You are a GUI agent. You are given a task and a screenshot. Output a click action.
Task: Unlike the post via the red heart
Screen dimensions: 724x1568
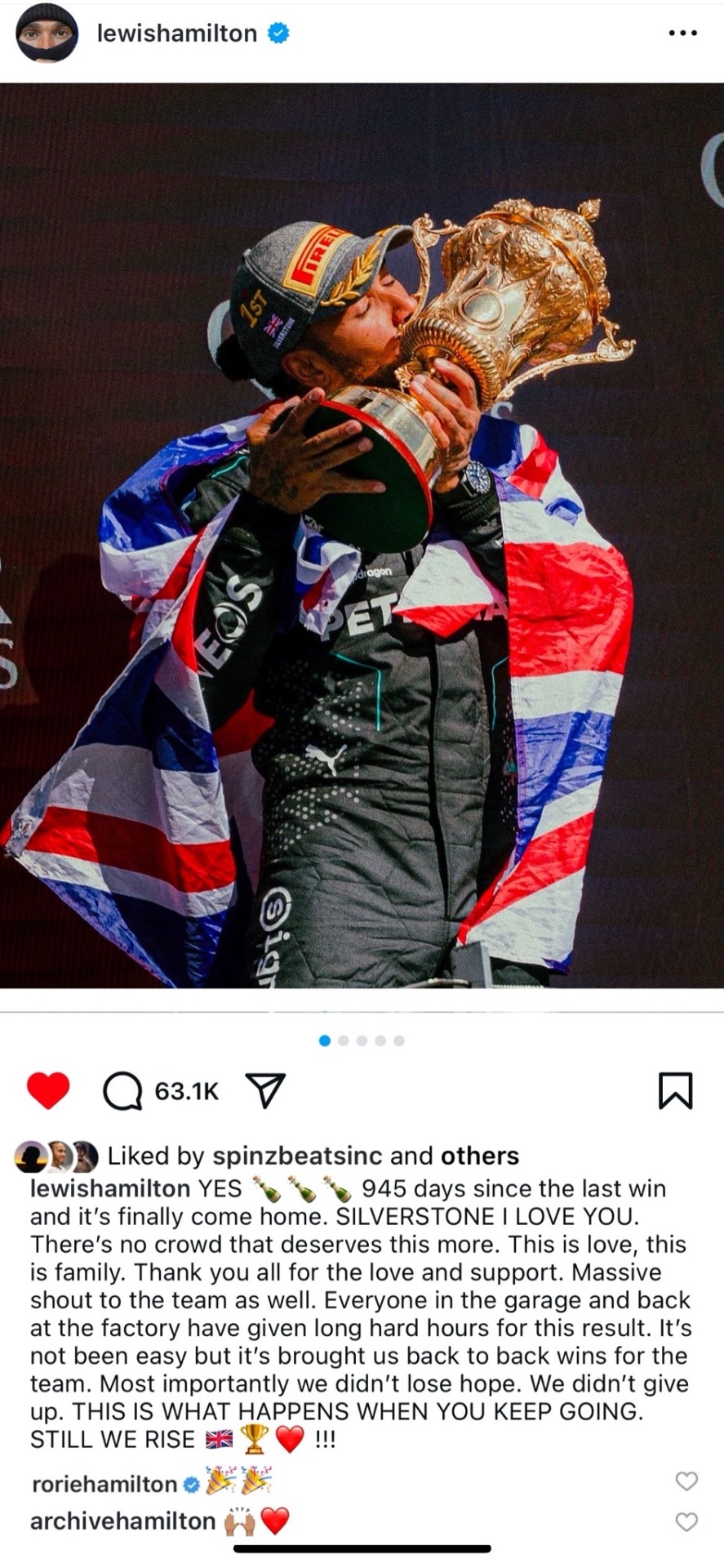48,1091
